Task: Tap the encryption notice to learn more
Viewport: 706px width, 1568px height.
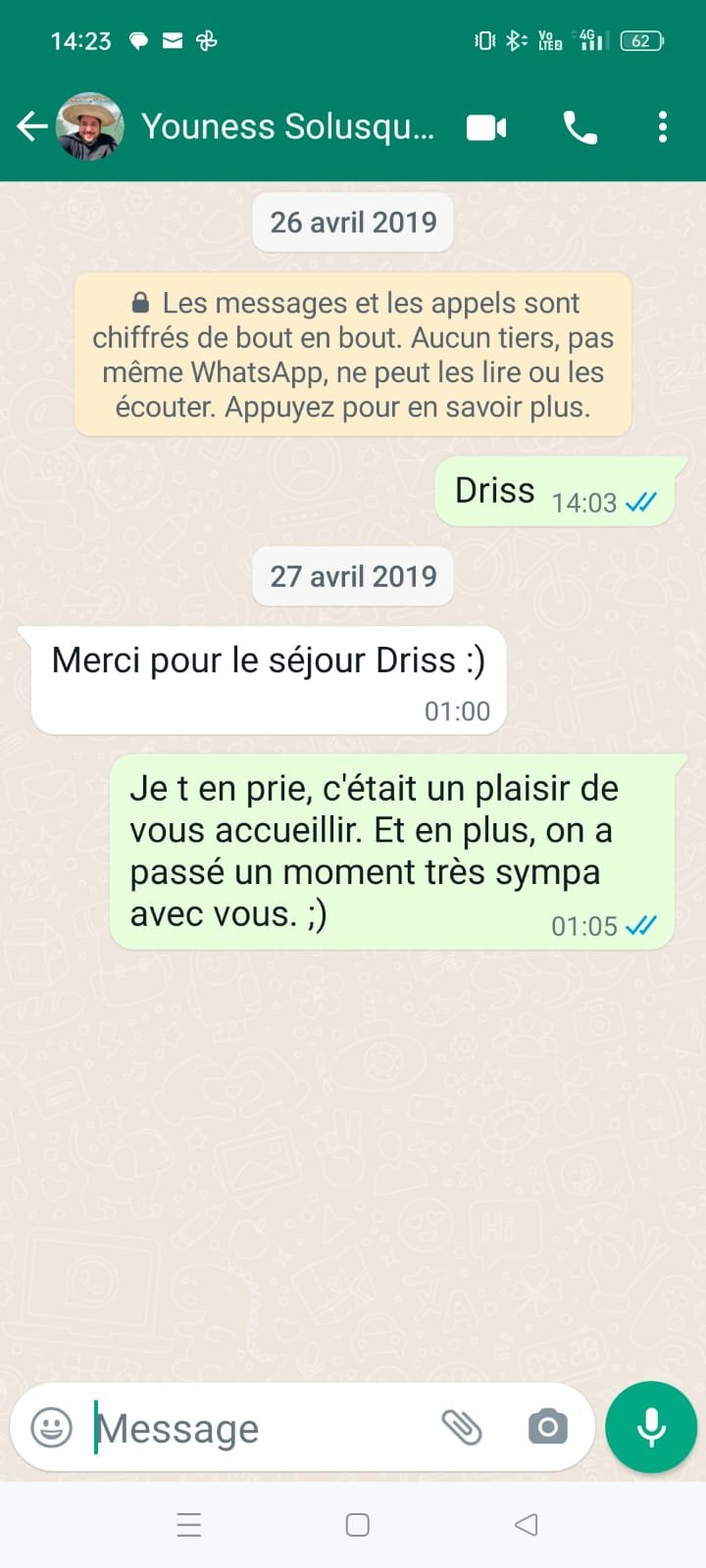Action: [352, 355]
